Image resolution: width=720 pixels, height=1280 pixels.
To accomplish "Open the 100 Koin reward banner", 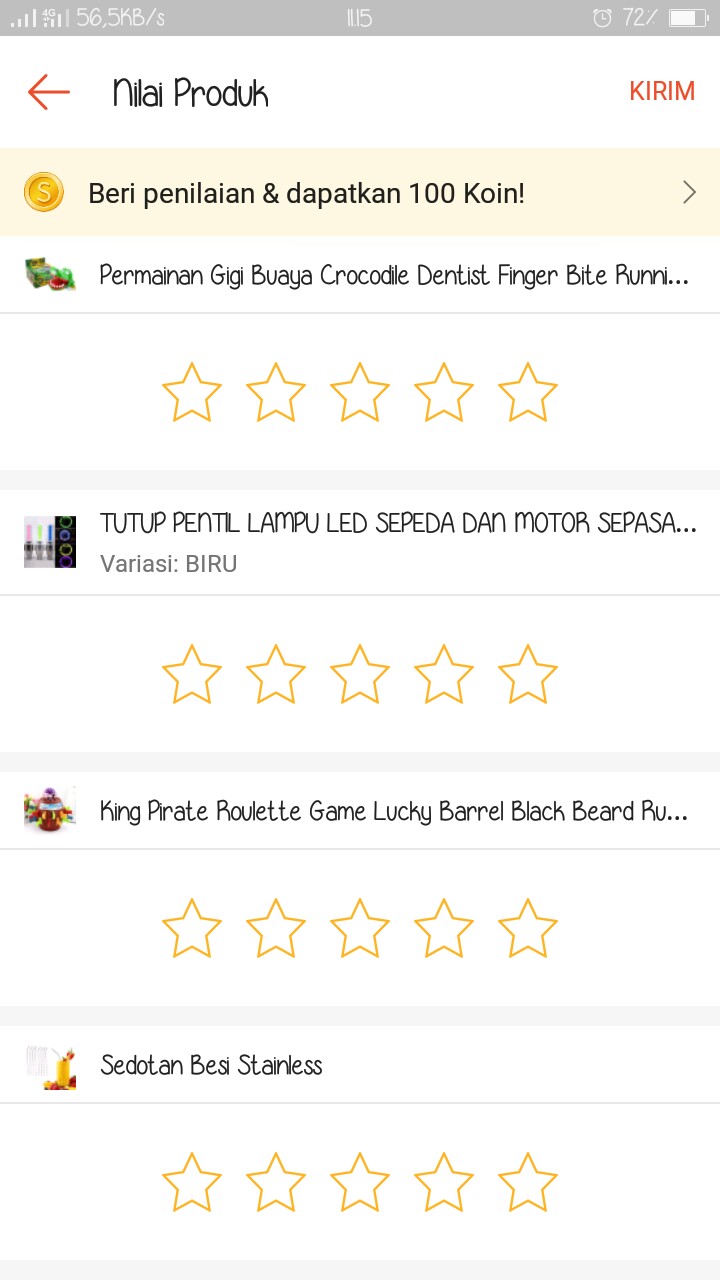I will tap(360, 193).
